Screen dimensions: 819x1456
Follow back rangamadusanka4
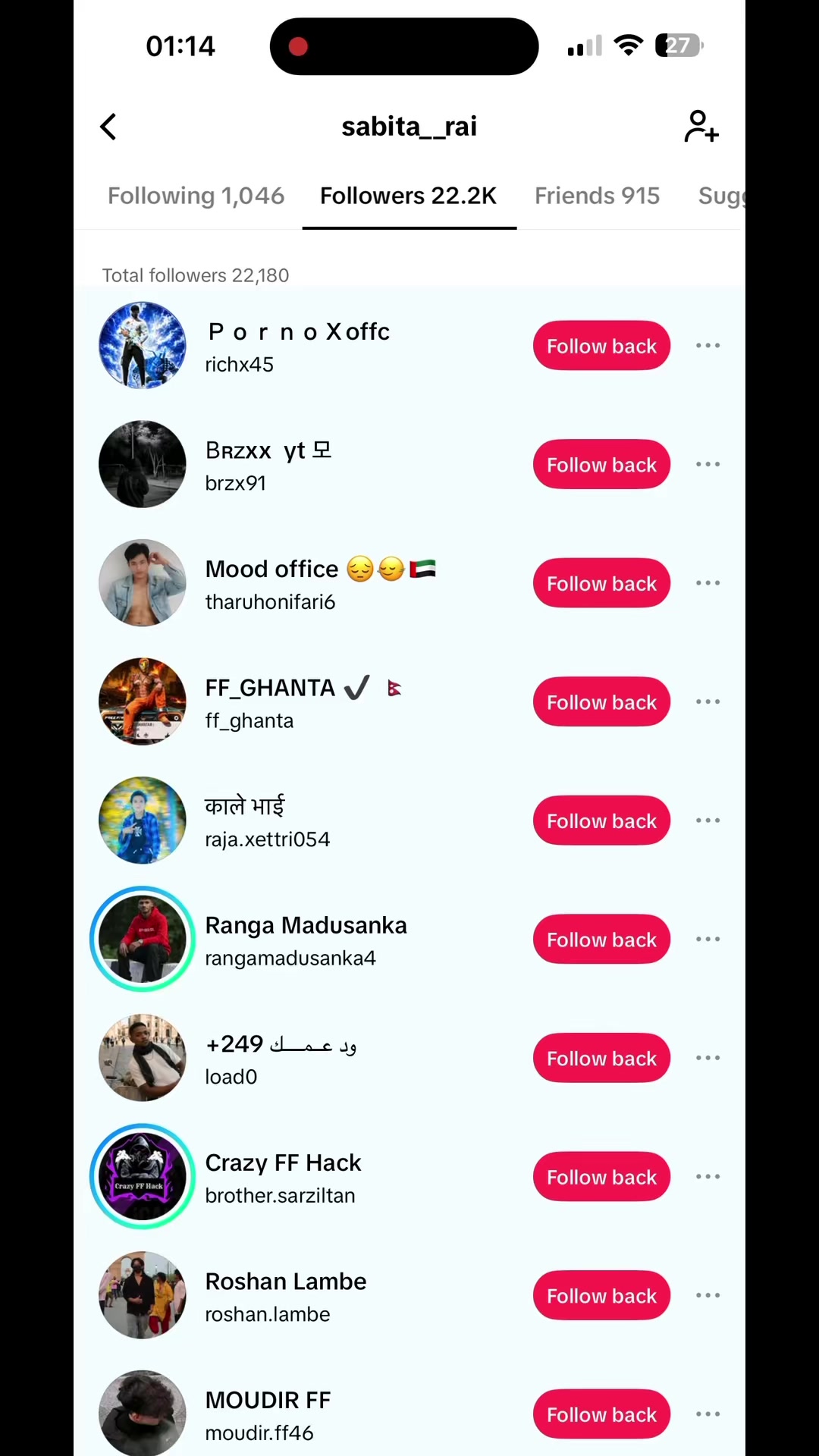pyautogui.click(x=601, y=939)
